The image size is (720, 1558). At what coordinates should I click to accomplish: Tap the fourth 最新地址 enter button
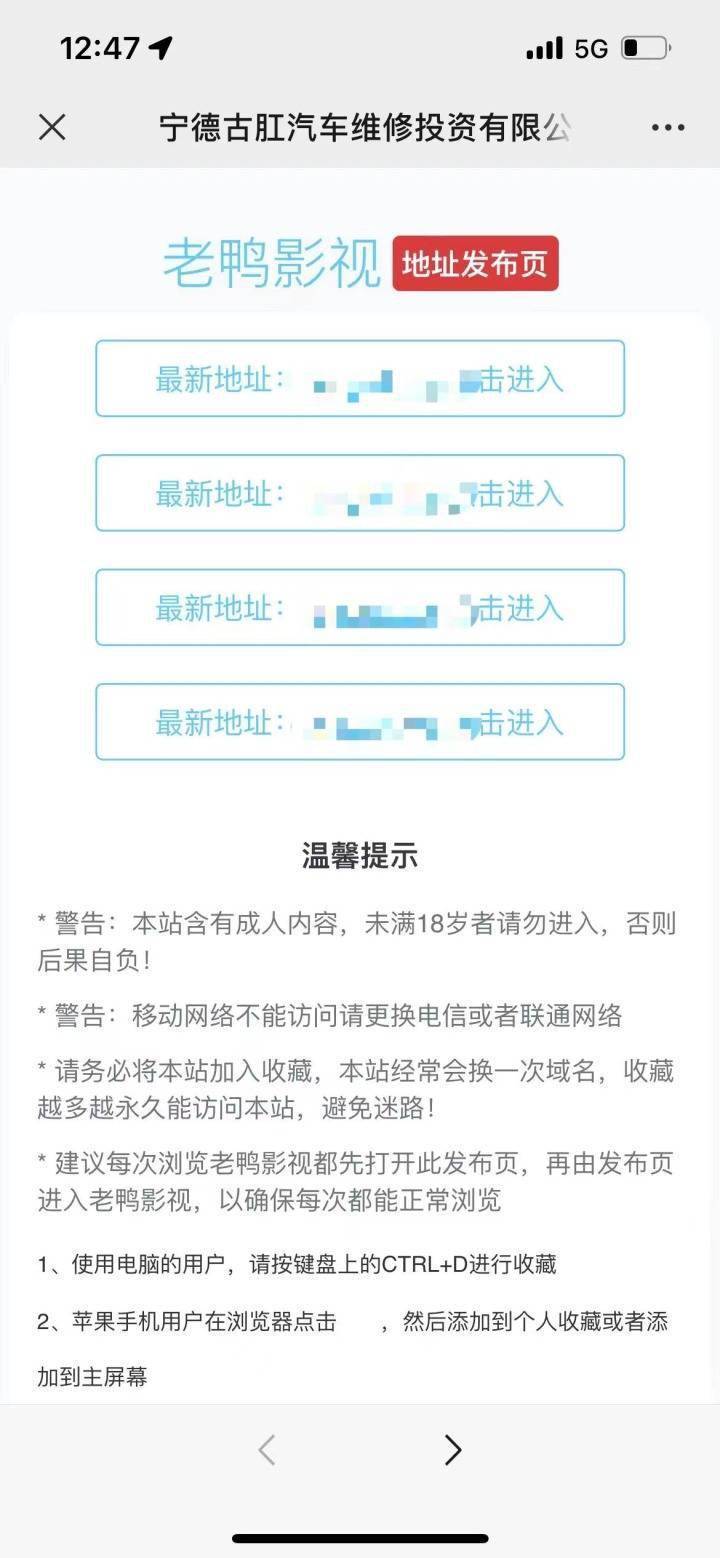[x=360, y=721]
